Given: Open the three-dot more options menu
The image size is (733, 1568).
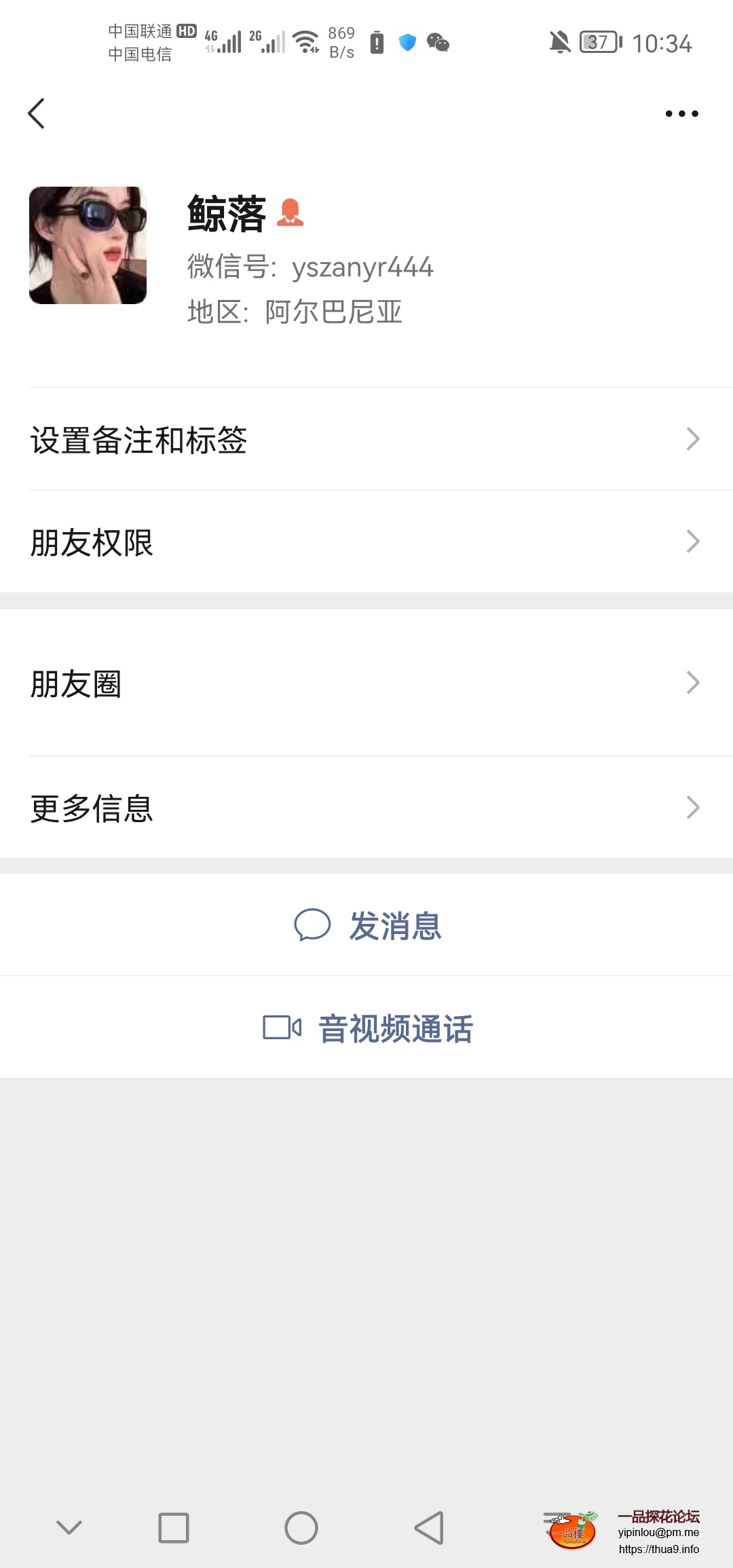Looking at the screenshot, I should point(681,113).
